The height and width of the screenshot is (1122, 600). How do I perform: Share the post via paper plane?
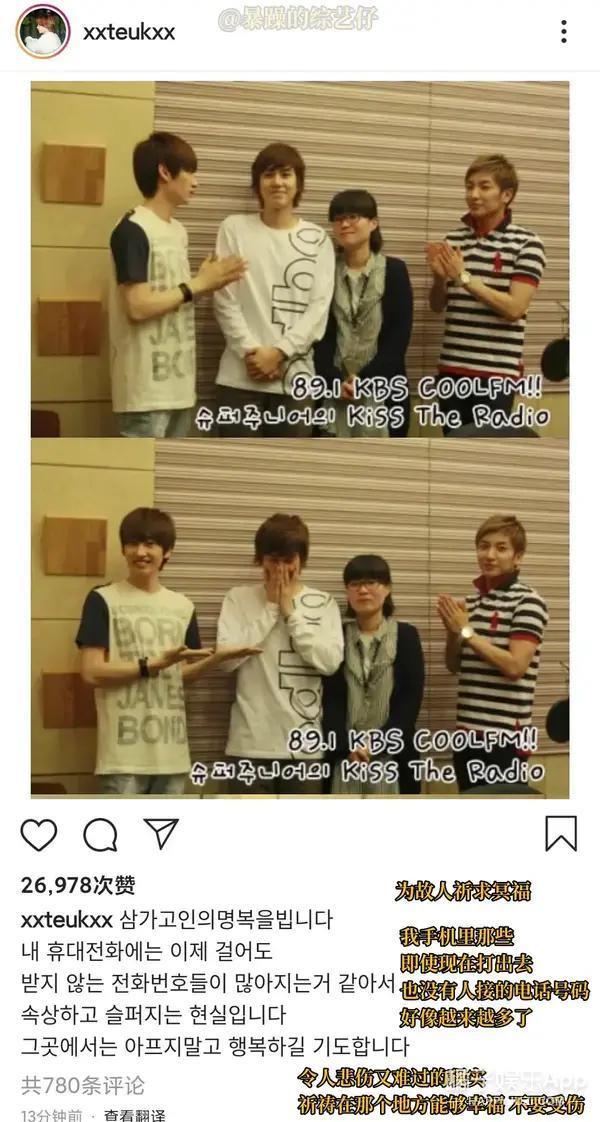click(160, 833)
